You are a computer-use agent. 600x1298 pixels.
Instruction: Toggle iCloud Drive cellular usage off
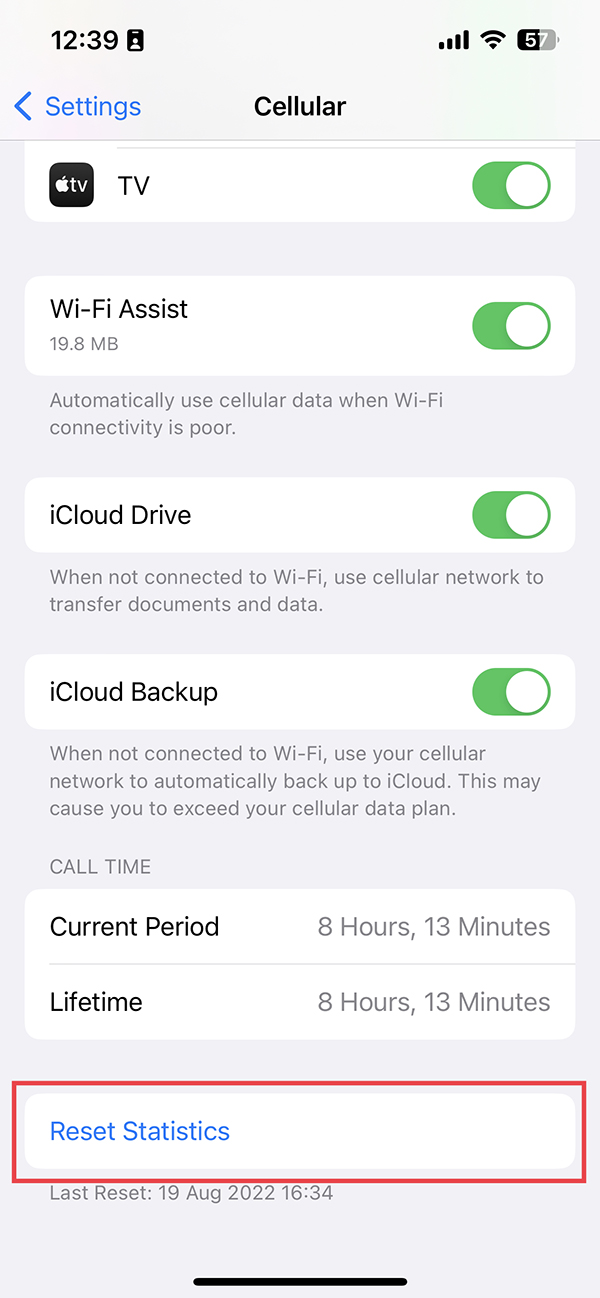(511, 515)
